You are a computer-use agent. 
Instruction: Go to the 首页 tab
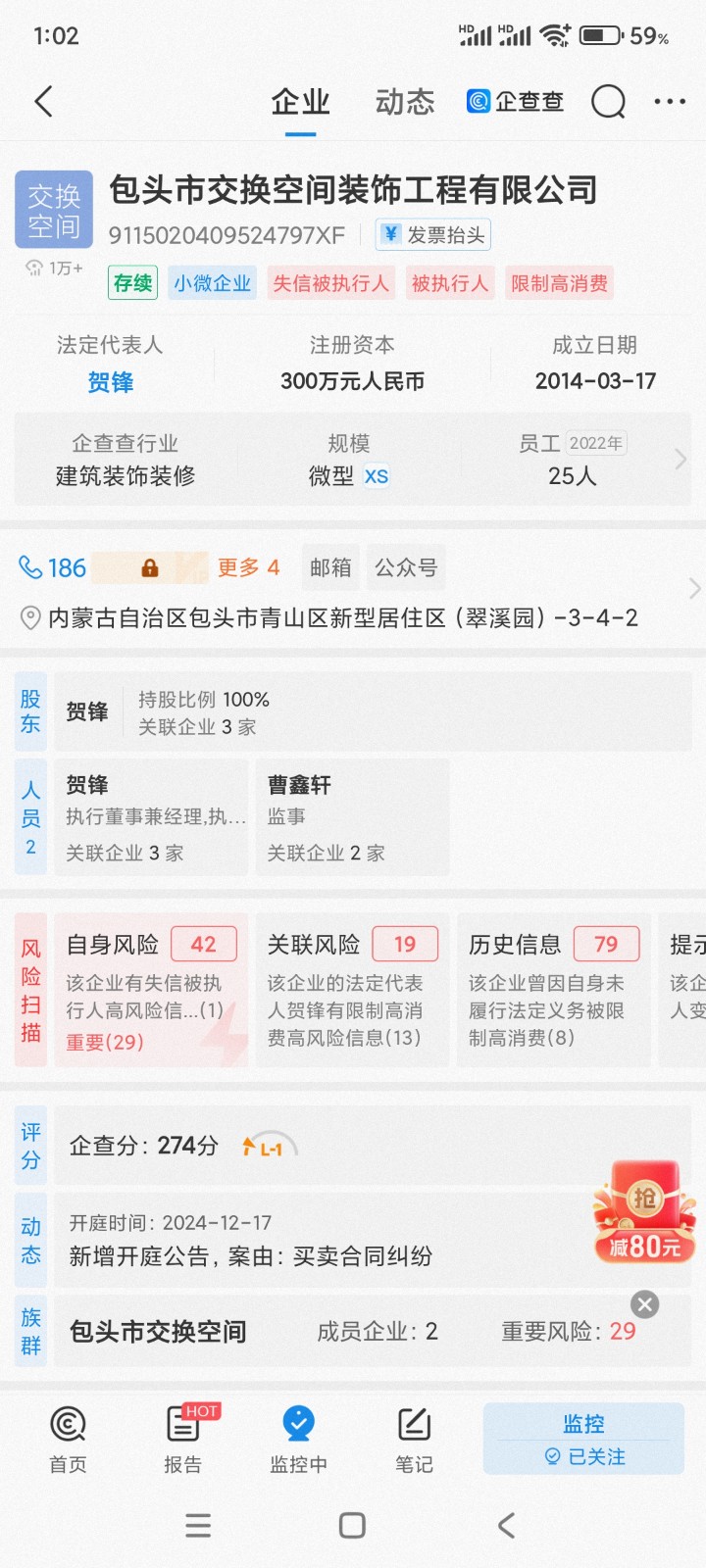click(x=68, y=1439)
